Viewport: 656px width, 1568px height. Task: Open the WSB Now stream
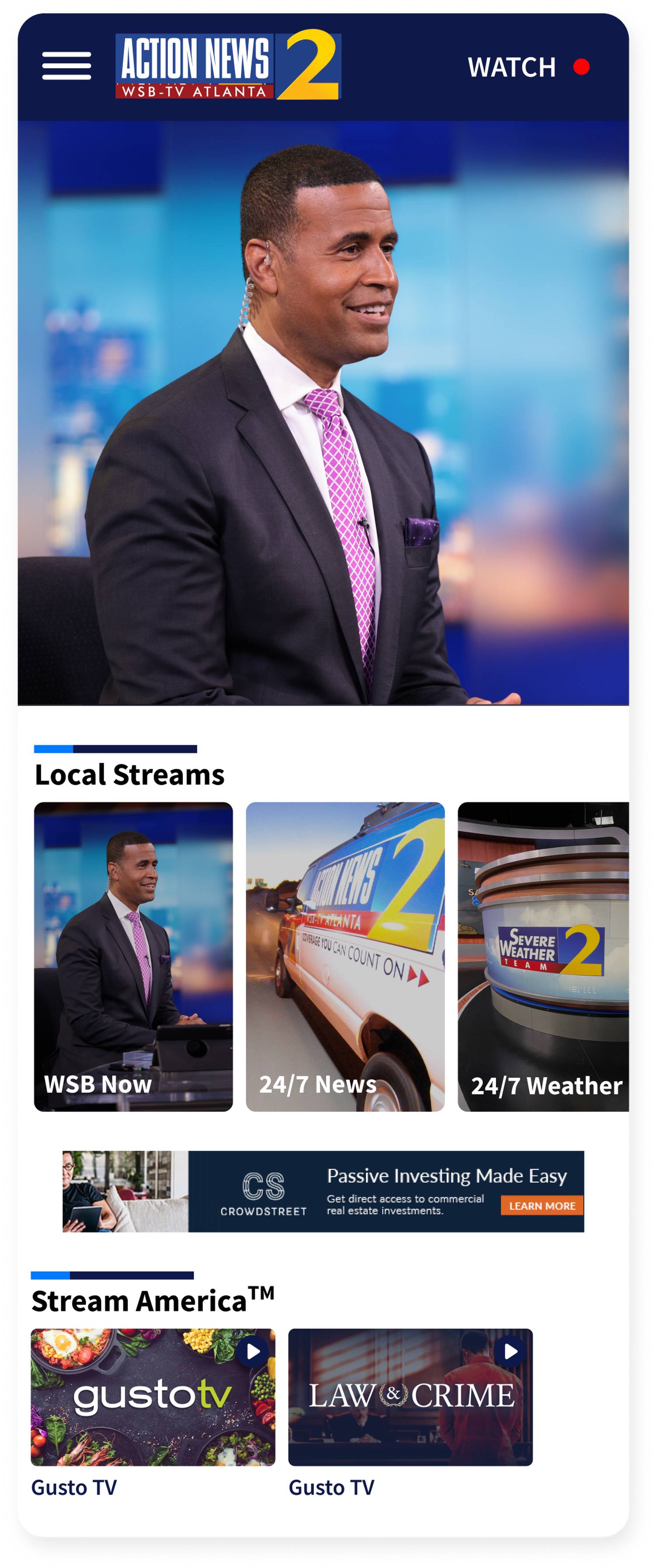[x=133, y=956]
